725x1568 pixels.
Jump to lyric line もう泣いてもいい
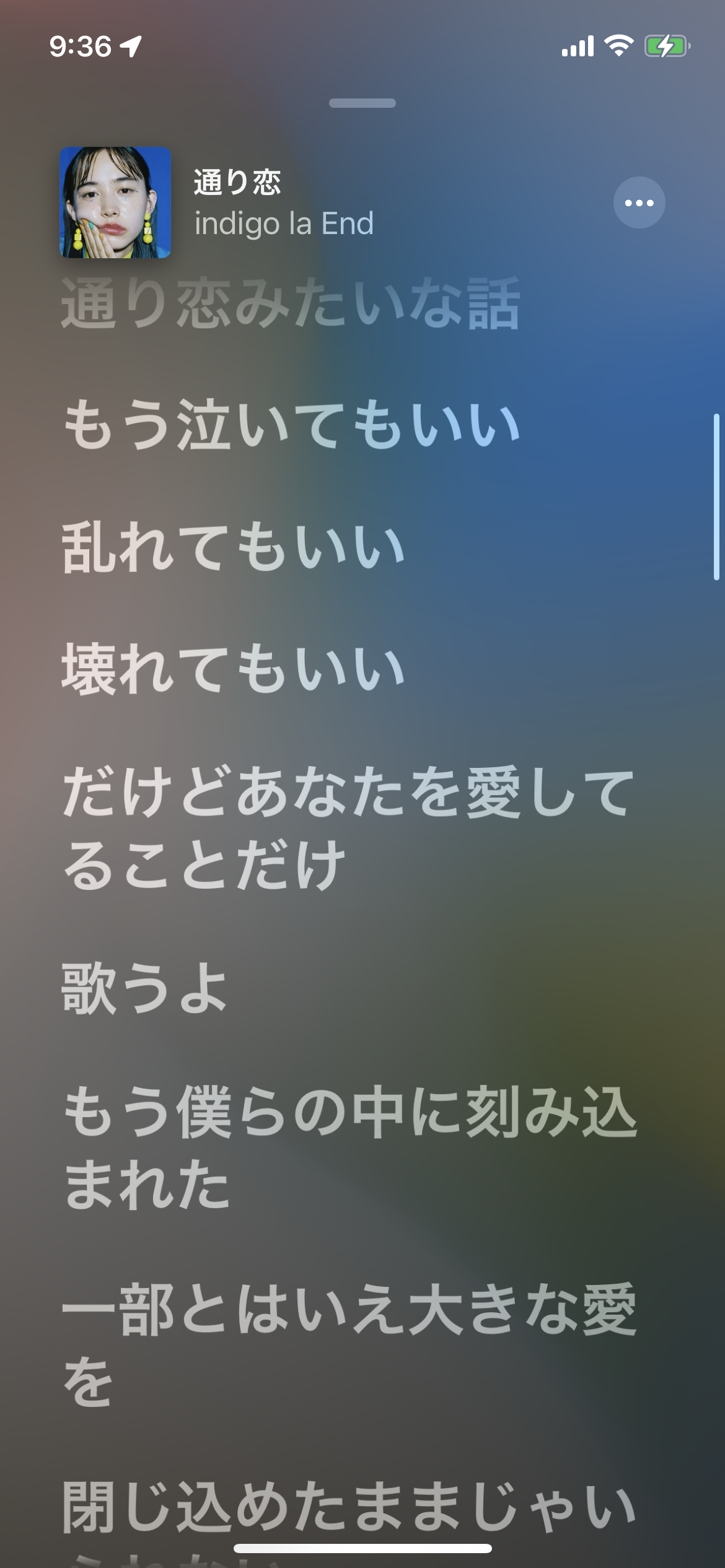[291, 425]
